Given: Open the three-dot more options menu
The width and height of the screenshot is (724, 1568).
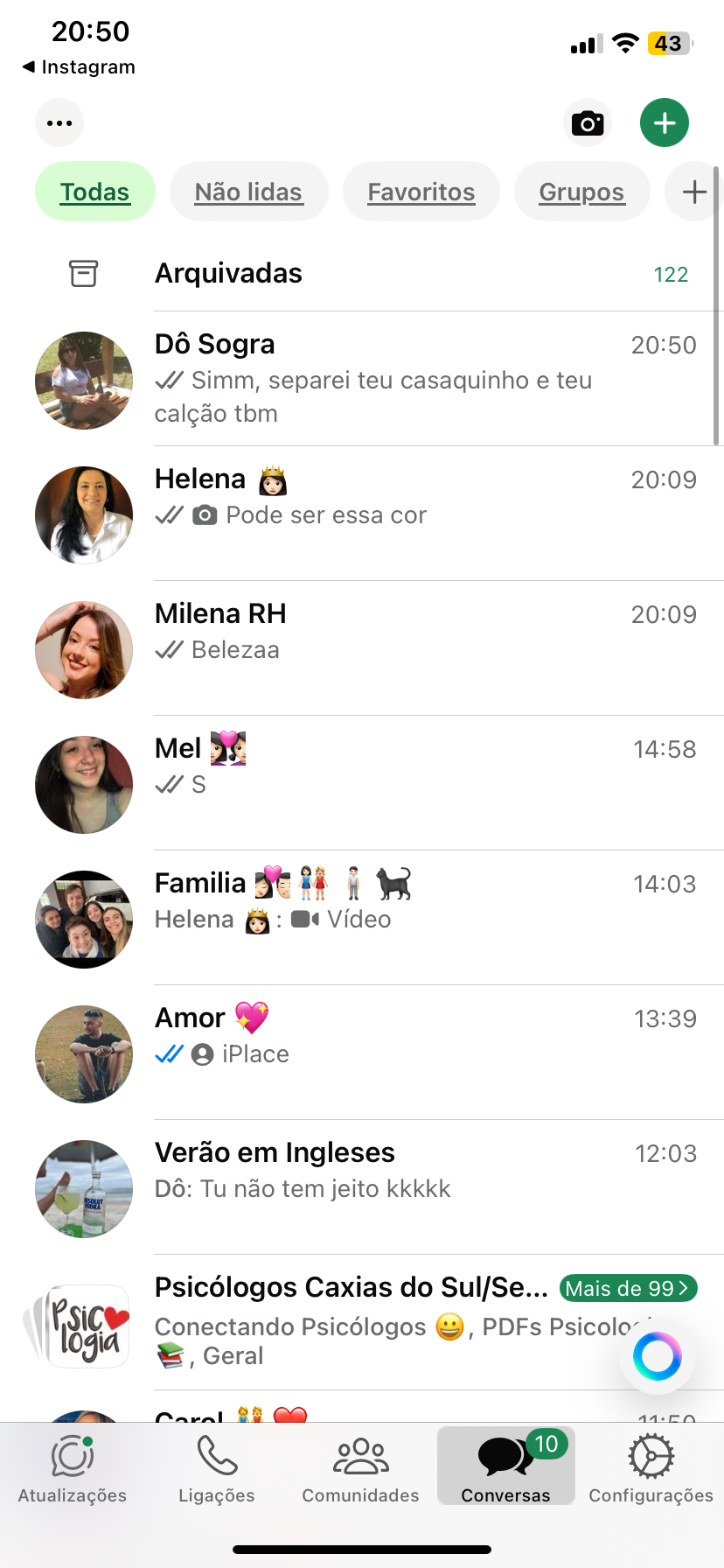Looking at the screenshot, I should click(59, 122).
